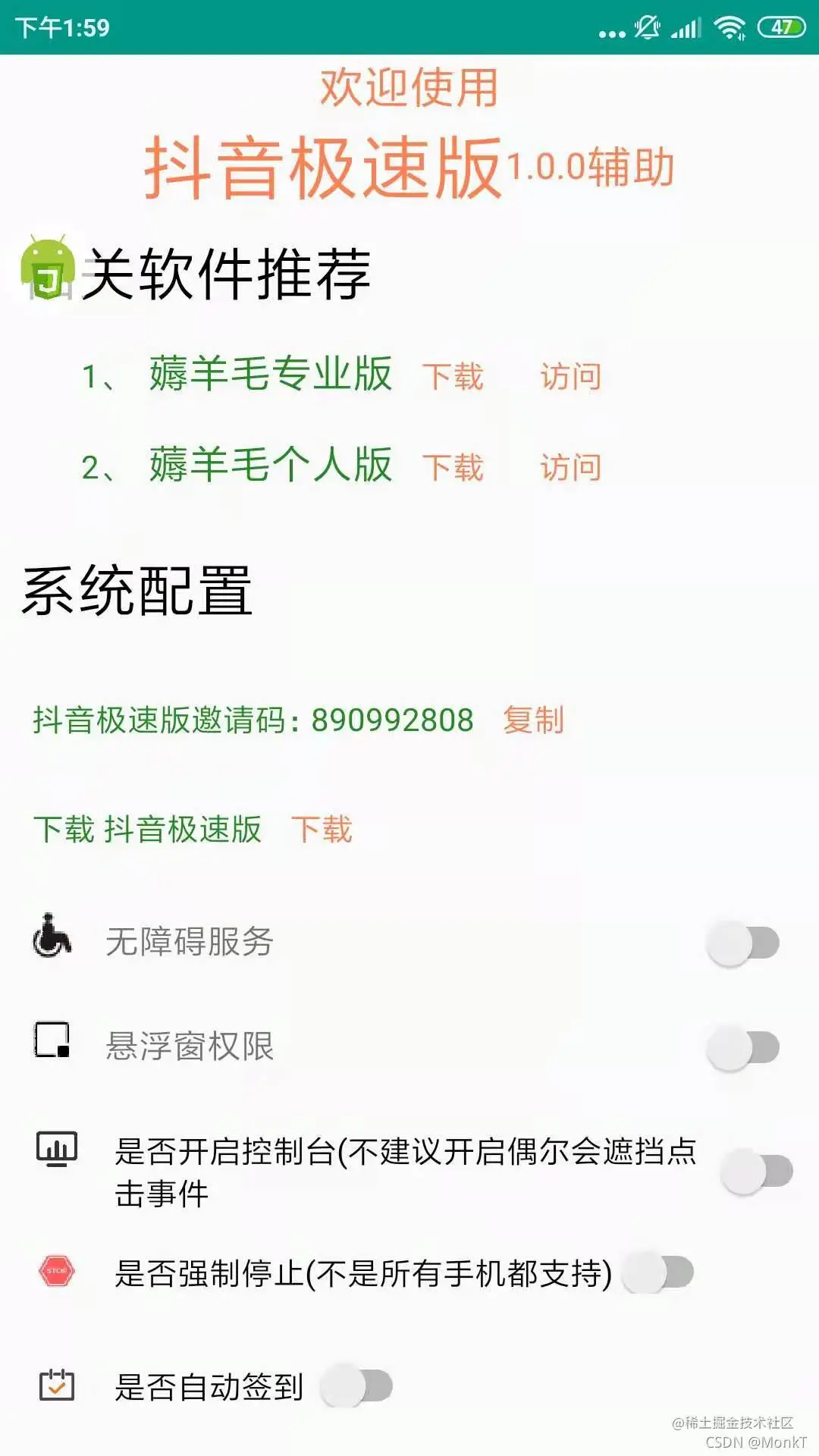The height and width of the screenshot is (1456, 819).
Task: Switch on 是否自动签到
Action: tap(356, 1386)
